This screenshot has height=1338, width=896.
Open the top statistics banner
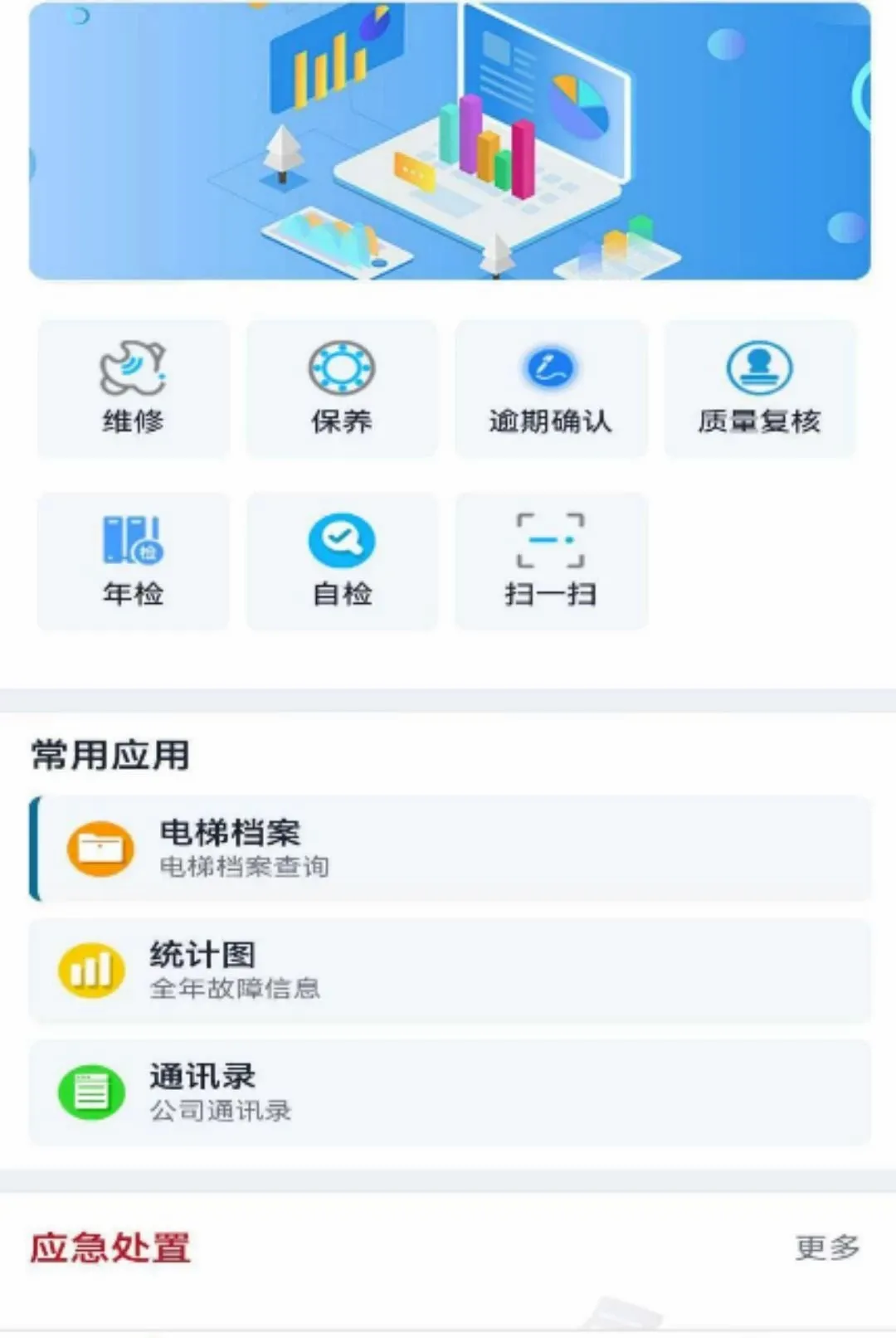click(450, 140)
